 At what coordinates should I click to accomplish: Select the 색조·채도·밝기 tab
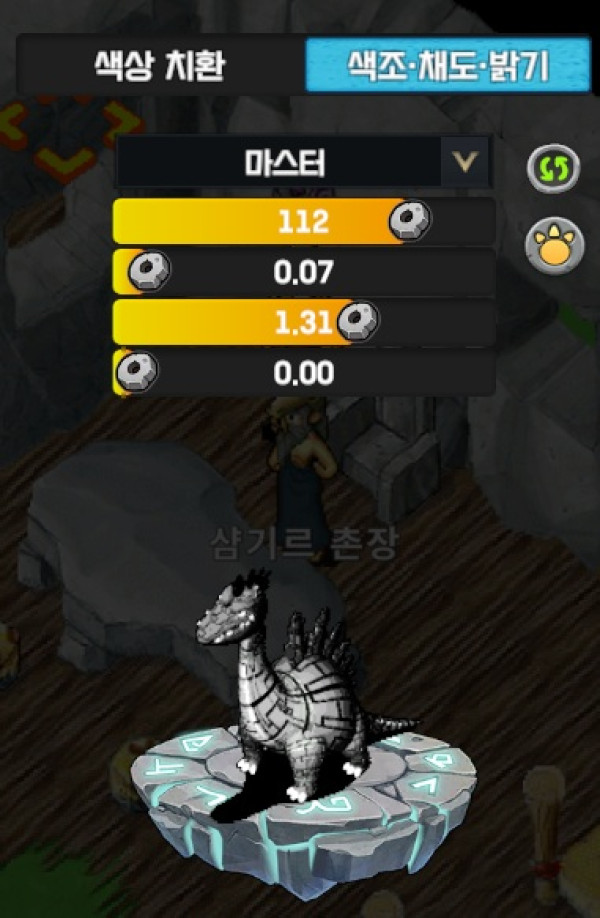pyautogui.click(x=447, y=66)
